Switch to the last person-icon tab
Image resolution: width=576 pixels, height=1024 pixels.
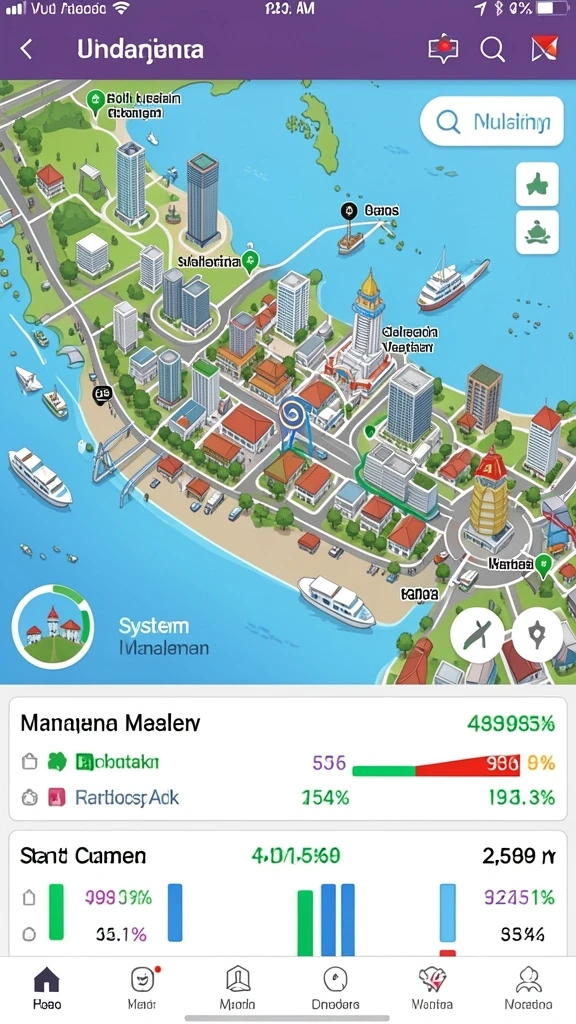[528, 987]
